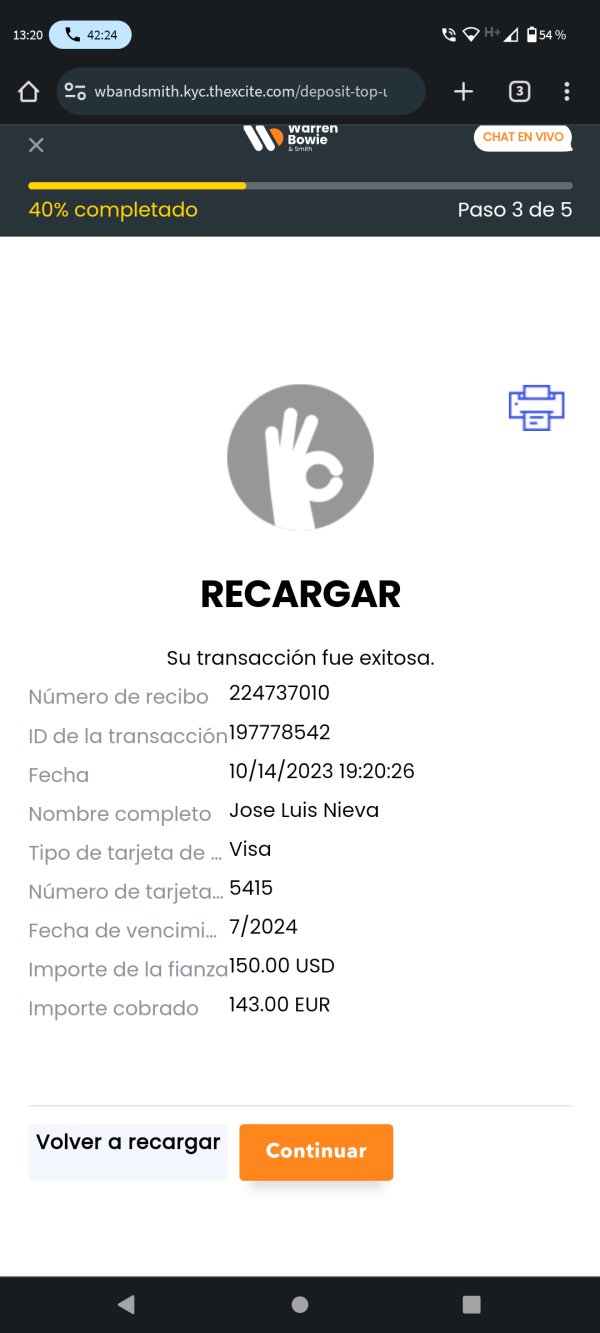
Task: Open the browser overflow menu
Action: 567,92
